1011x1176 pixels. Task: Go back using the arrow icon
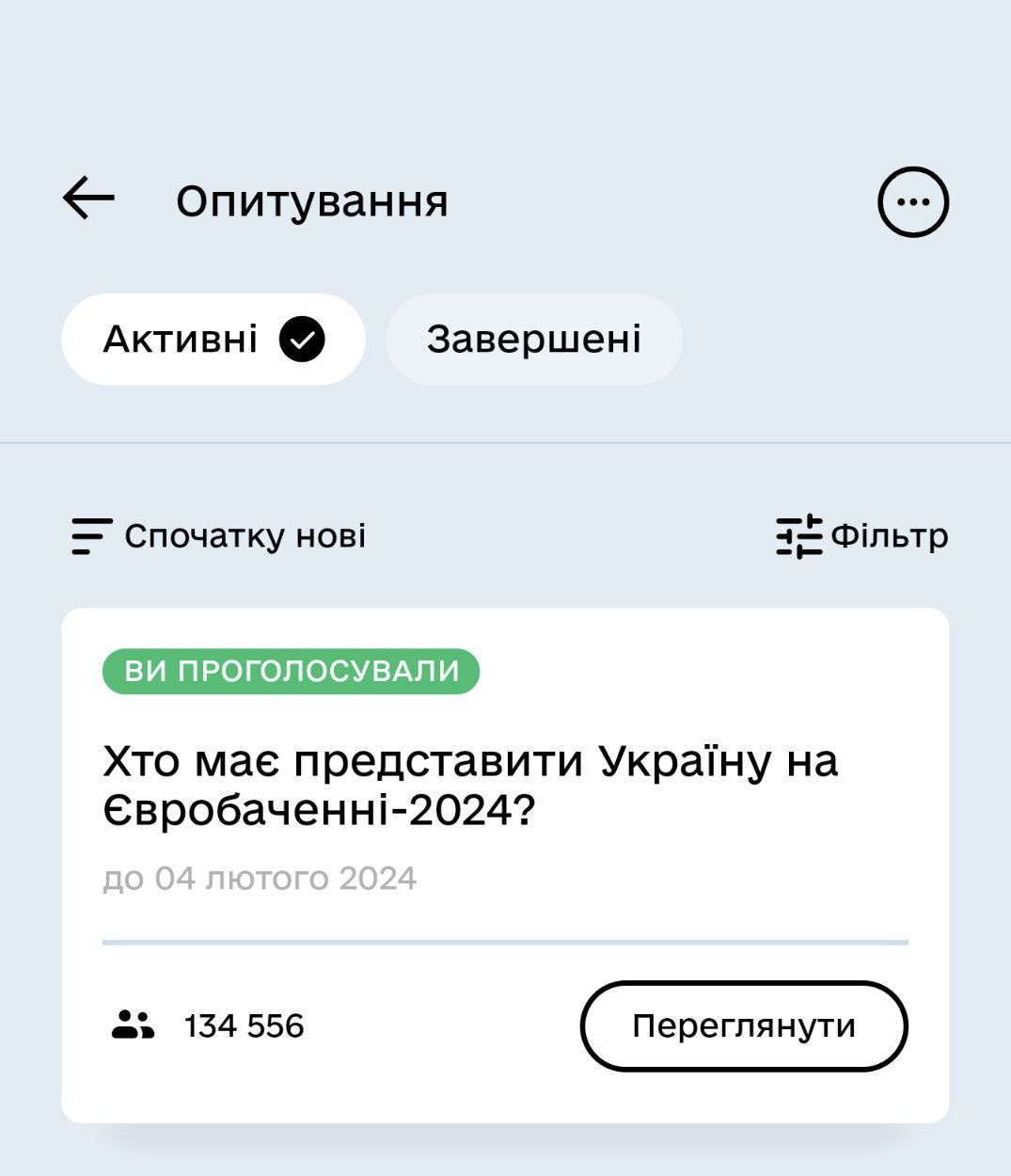tap(88, 199)
